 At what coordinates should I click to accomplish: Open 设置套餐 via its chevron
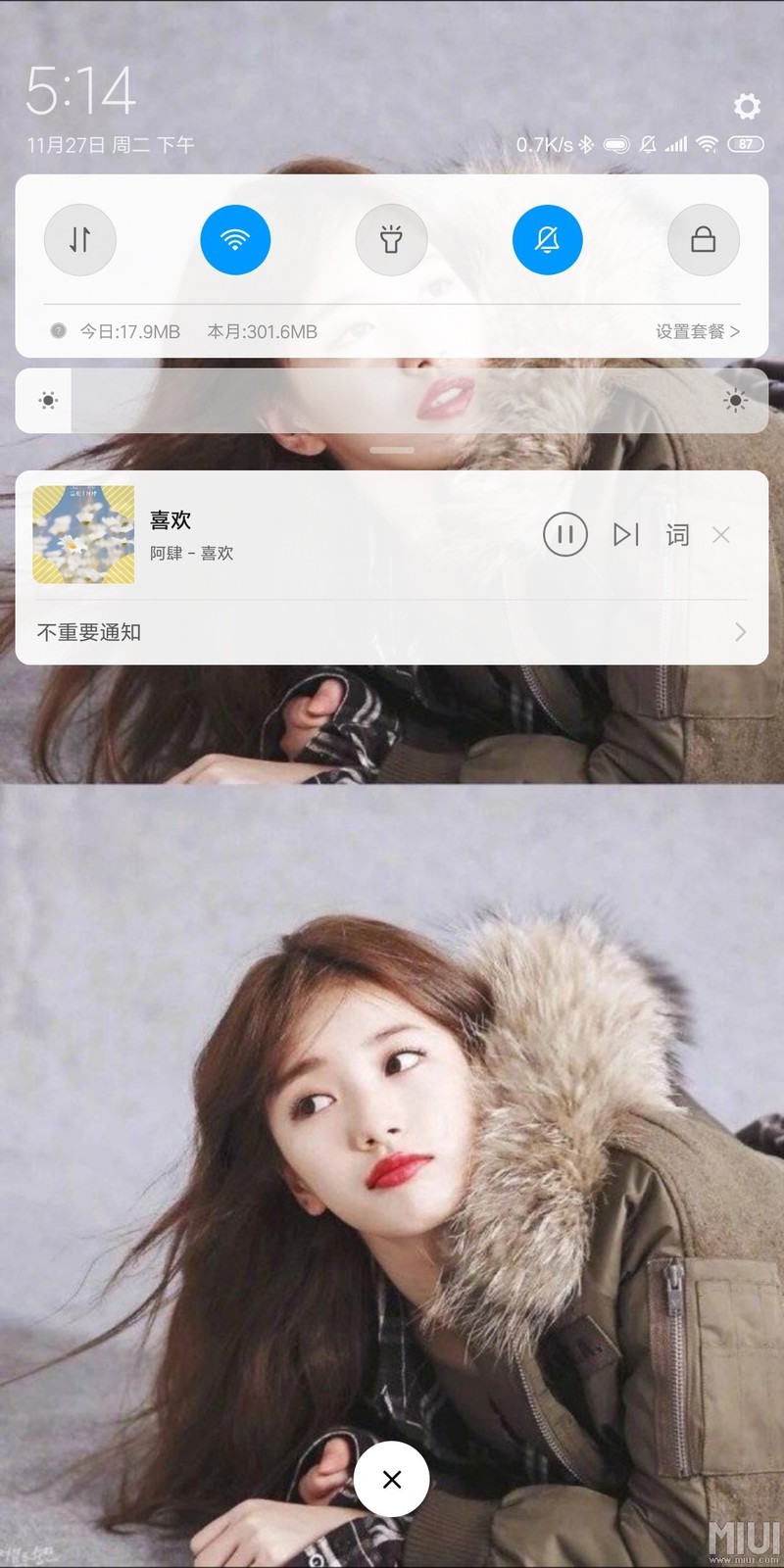(x=696, y=331)
